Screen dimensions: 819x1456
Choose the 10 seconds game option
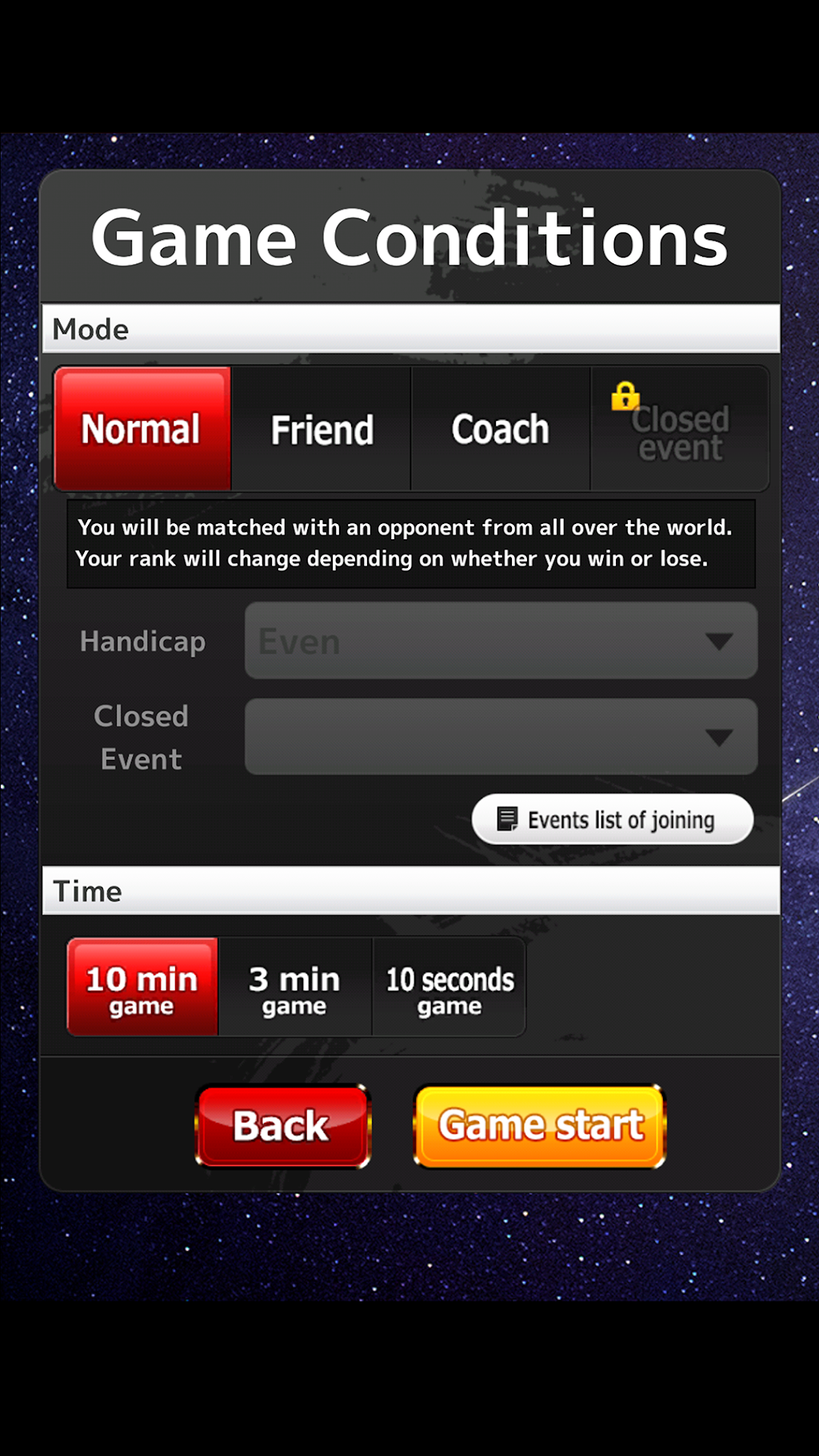(x=449, y=987)
